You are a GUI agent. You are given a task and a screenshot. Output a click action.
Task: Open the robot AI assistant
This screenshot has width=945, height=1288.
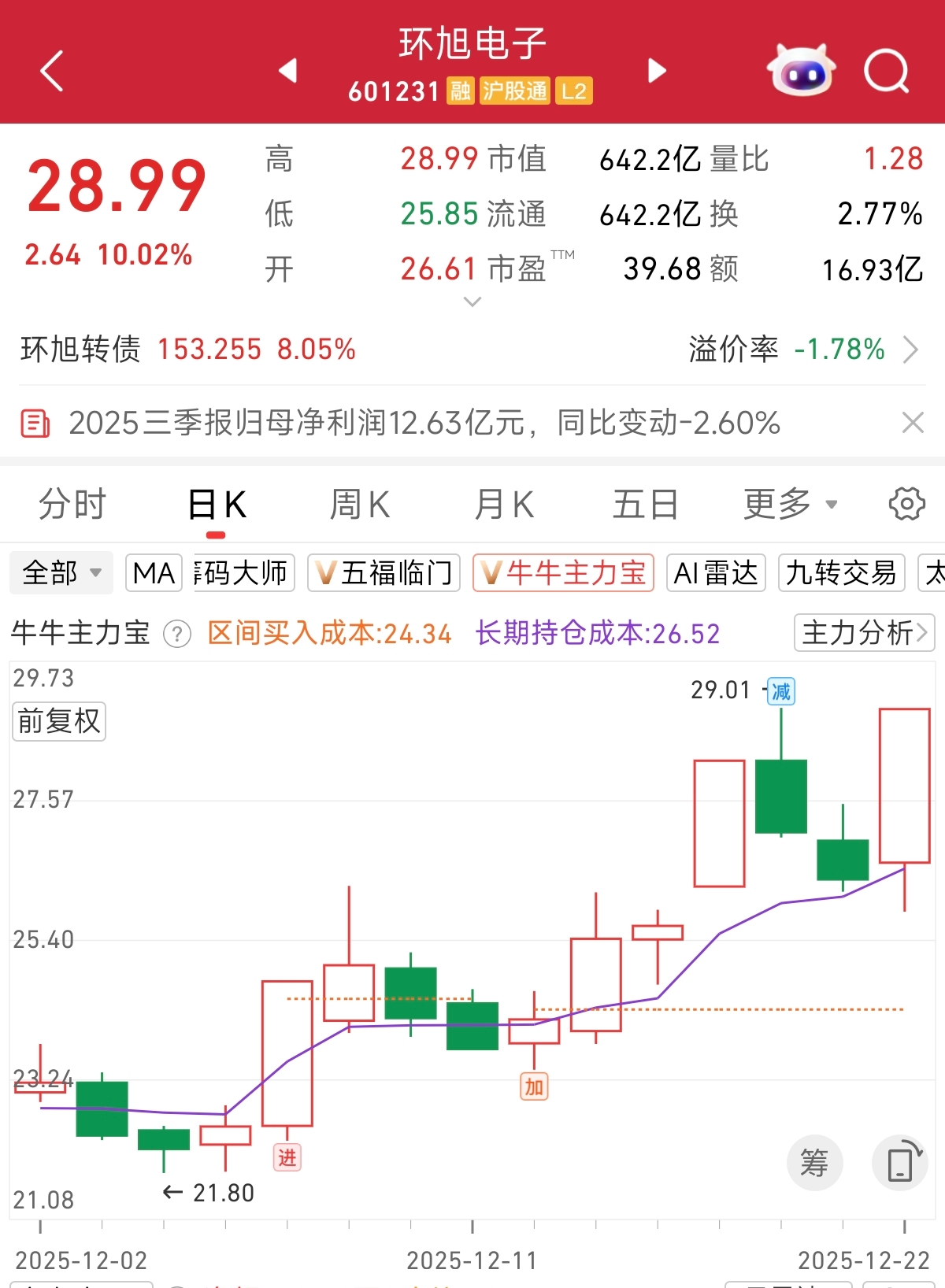pos(802,71)
